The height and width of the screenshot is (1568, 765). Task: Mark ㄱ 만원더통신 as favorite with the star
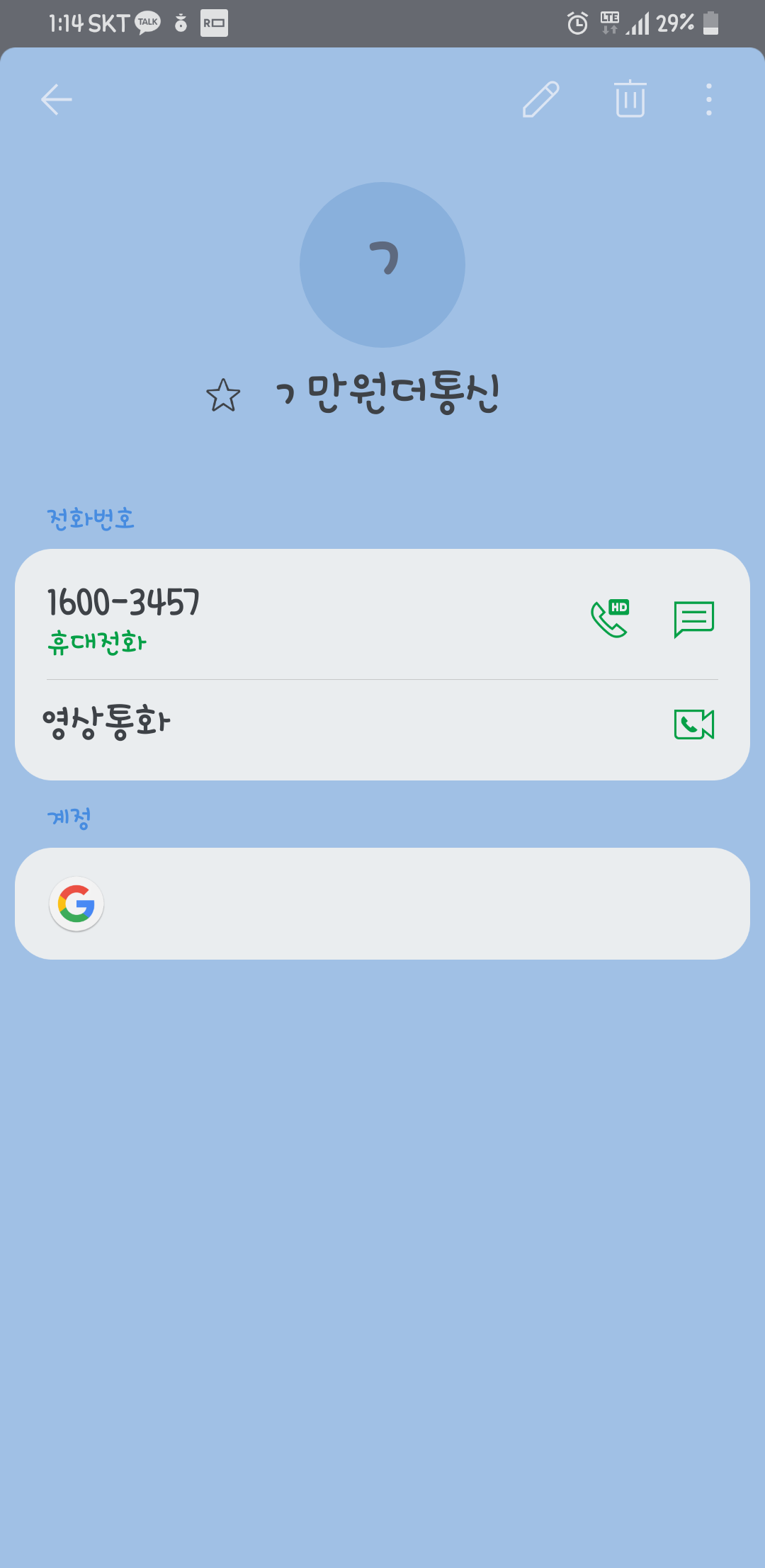click(223, 395)
